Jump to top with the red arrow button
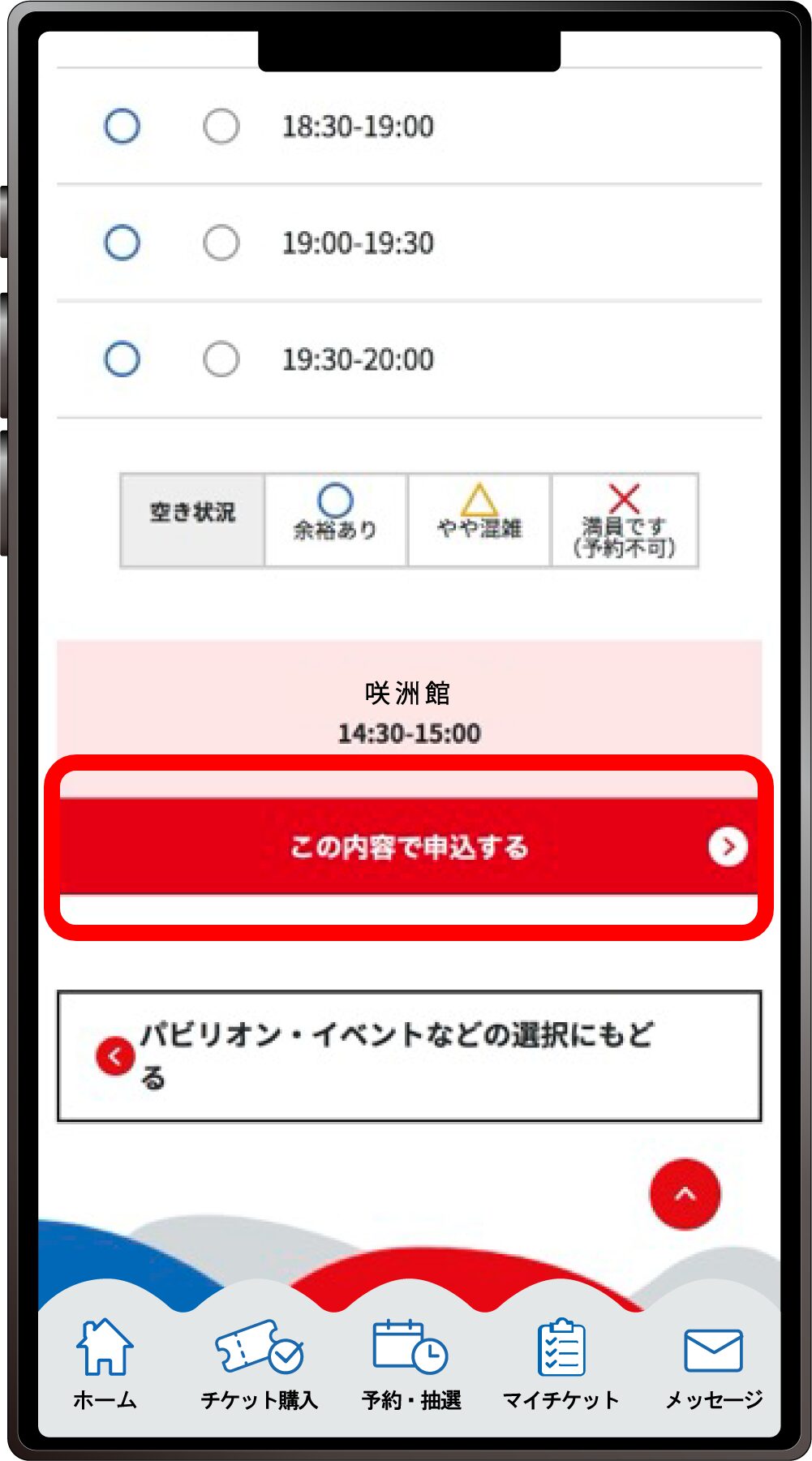Image resolution: width=812 pixels, height=1461 pixels. [x=685, y=1194]
